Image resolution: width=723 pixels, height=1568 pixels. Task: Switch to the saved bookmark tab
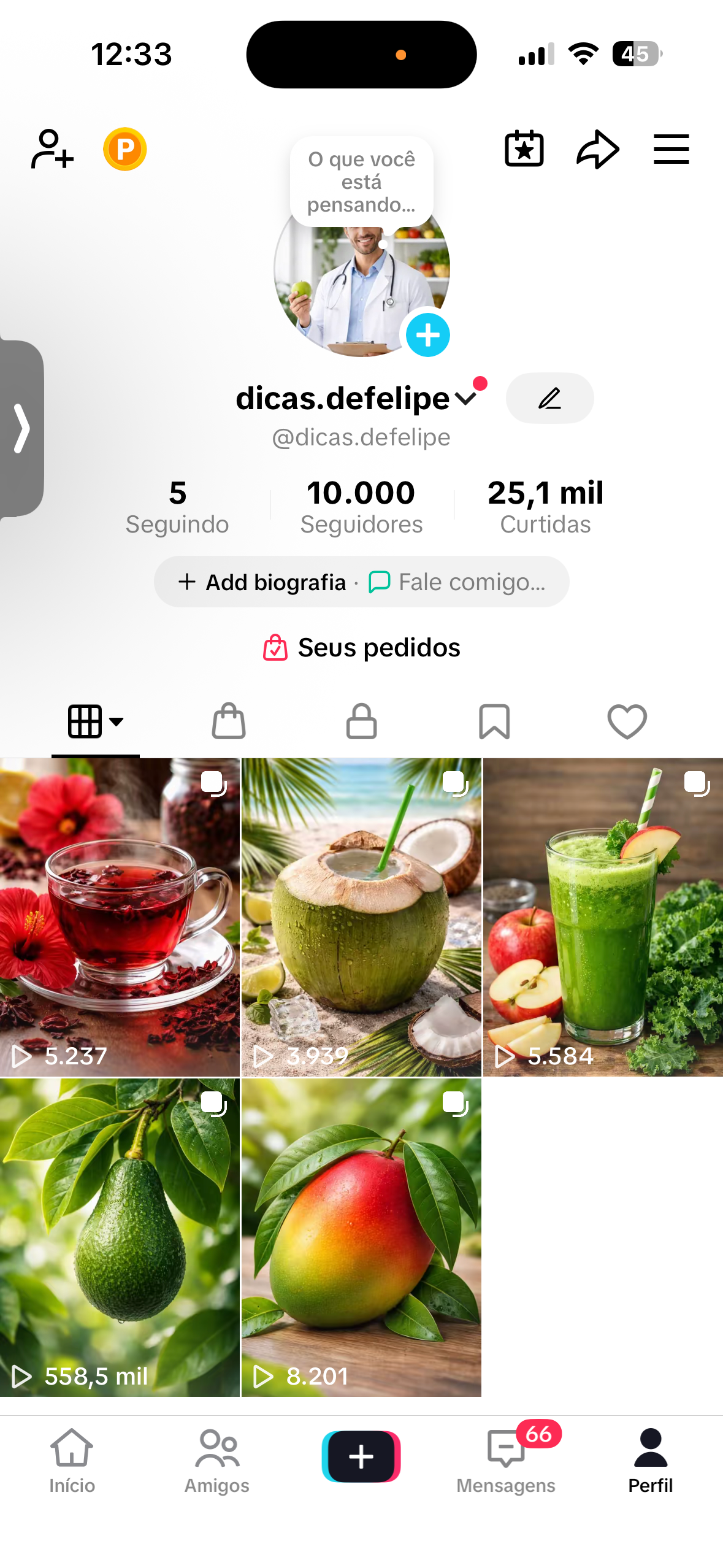pos(494,721)
